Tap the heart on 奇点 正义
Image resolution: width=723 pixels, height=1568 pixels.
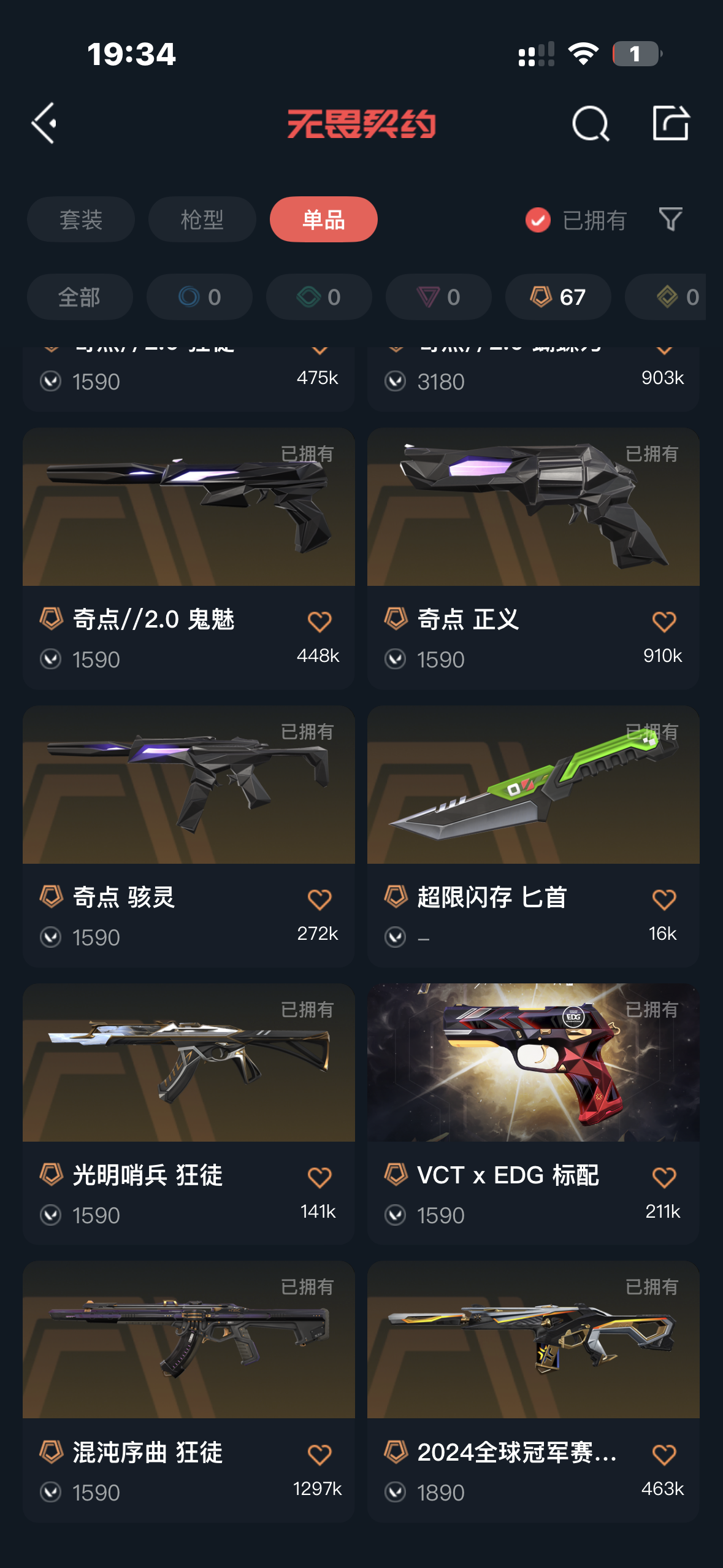664,621
